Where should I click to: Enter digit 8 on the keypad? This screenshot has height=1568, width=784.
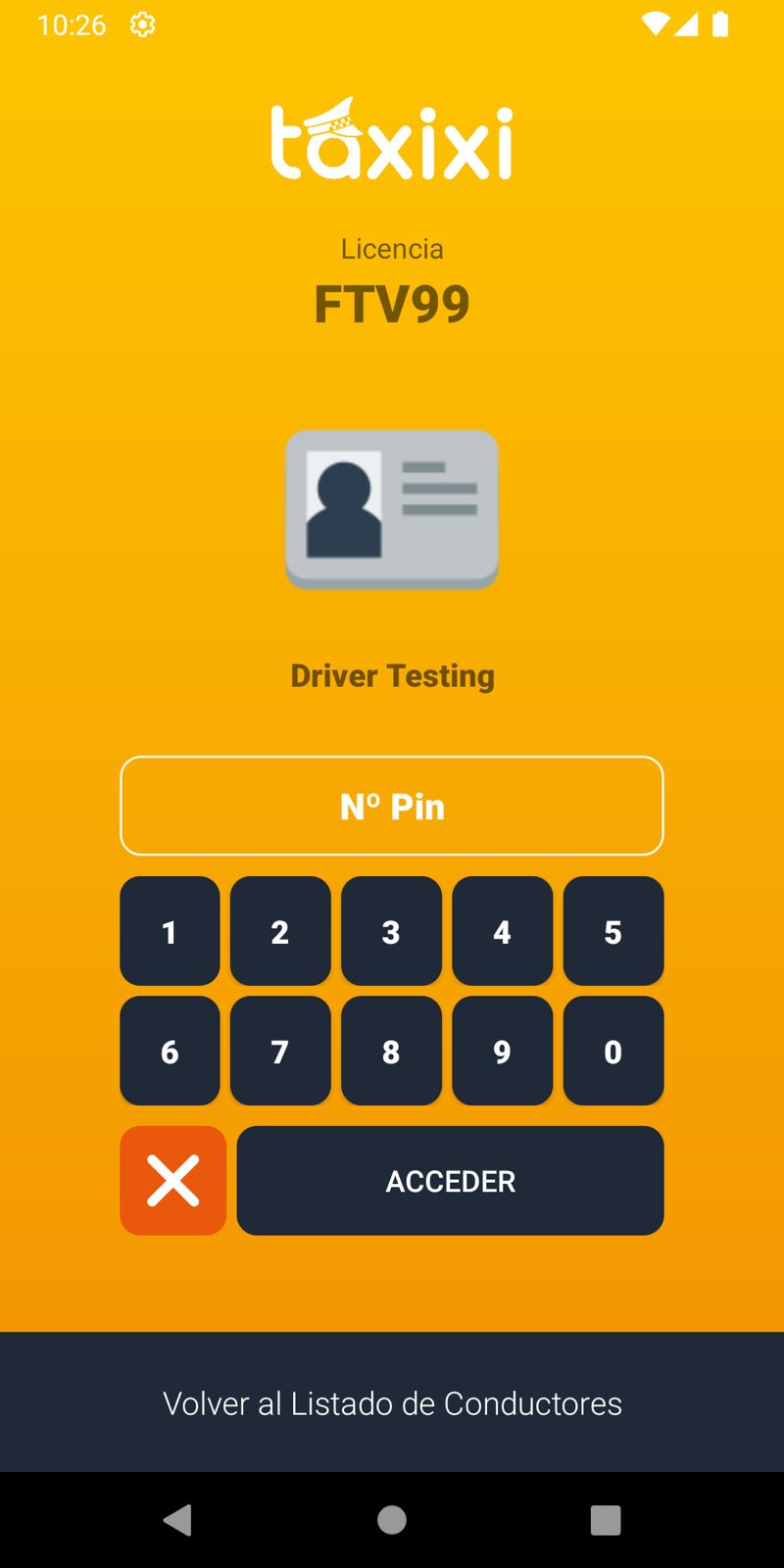pos(391,1051)
